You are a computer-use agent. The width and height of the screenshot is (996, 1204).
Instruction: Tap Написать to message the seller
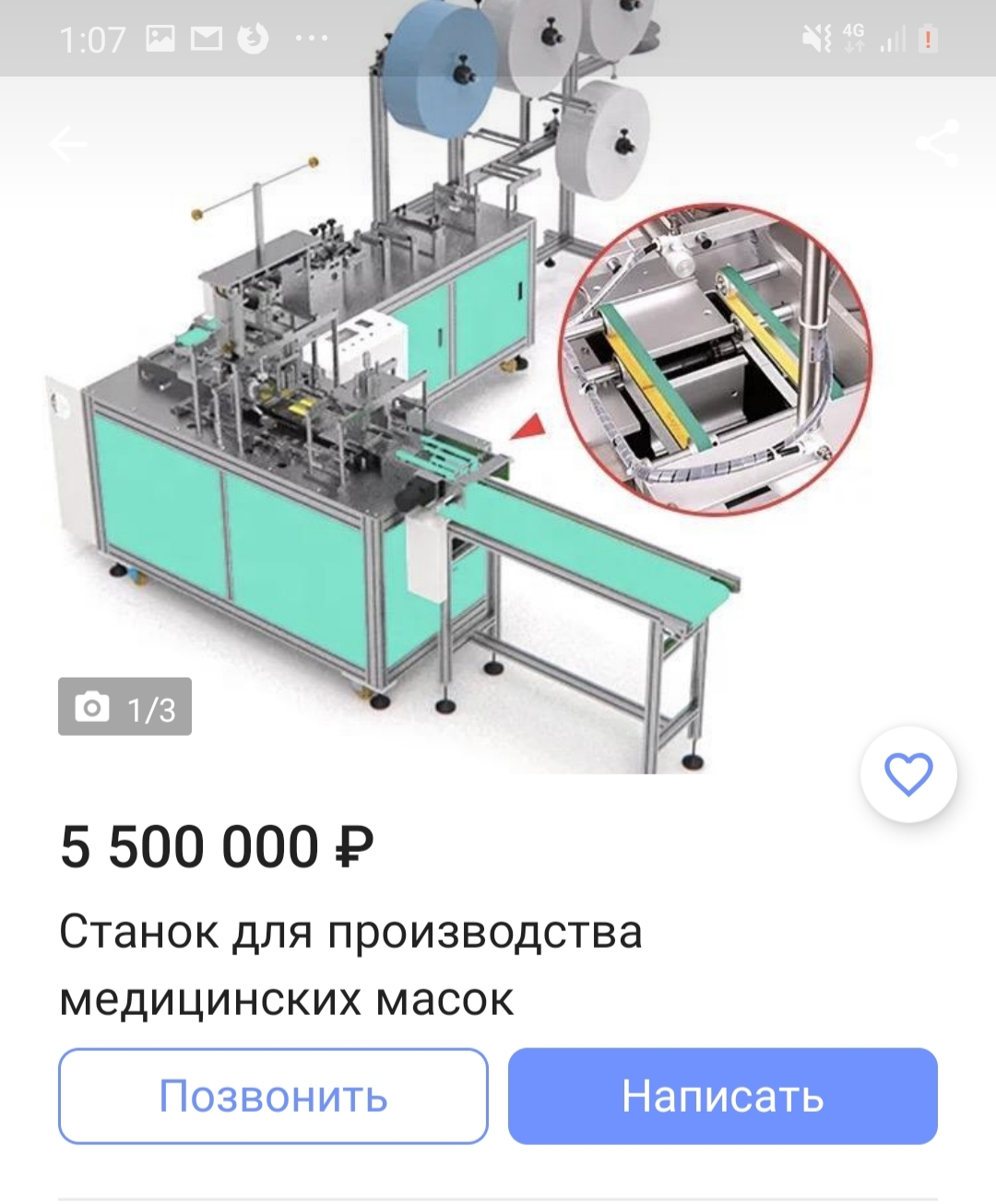(722, 1096)
